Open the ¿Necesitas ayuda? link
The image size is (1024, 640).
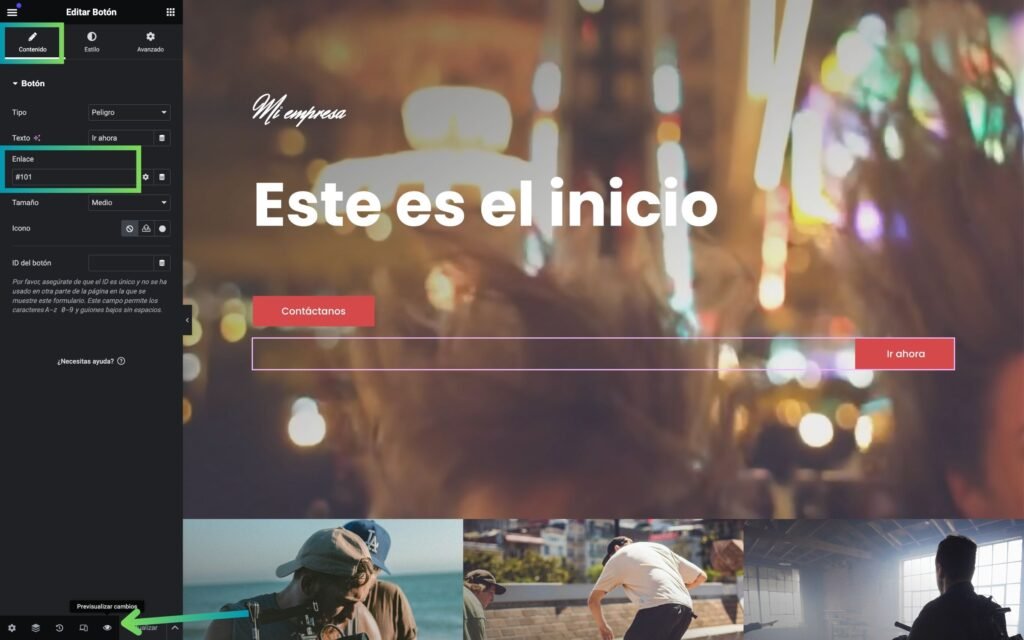tap(91, 361)
